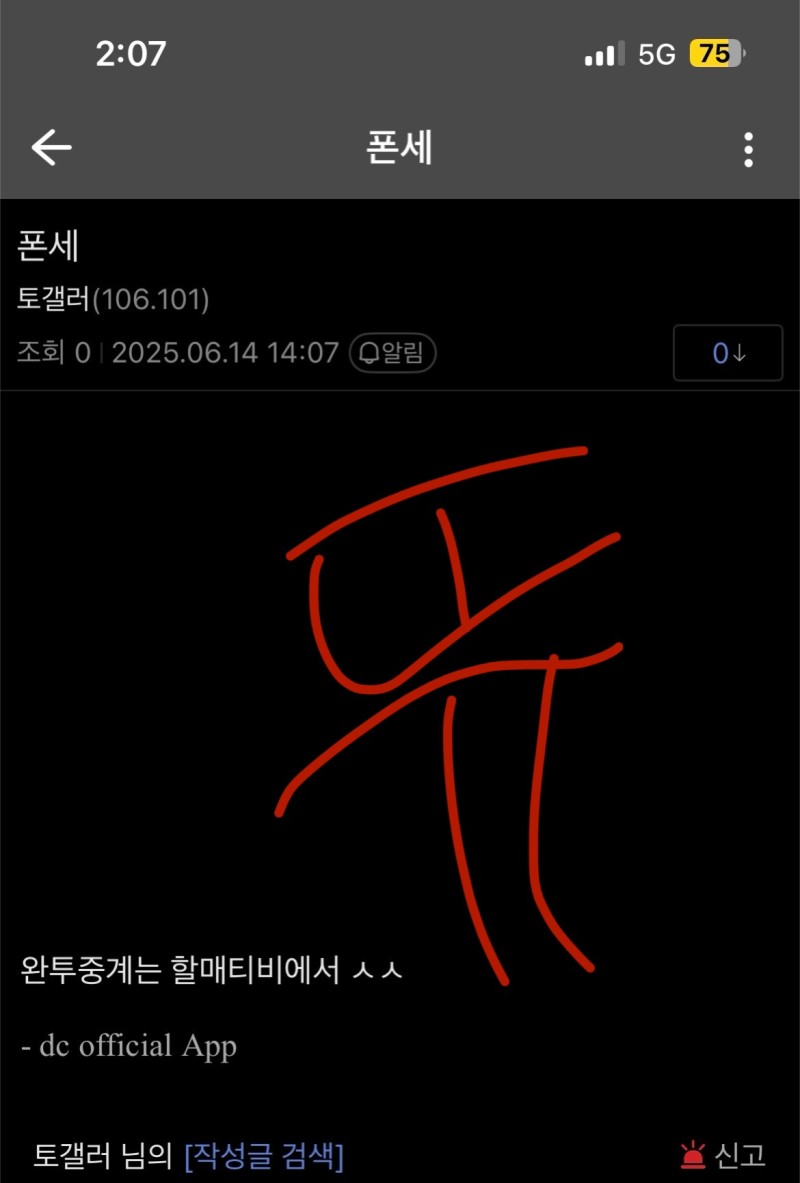Image resolution: width=800 pixels, height=1183 pixels.
Task: Go back using the arrow icon
Action: [x=51, y=148]
